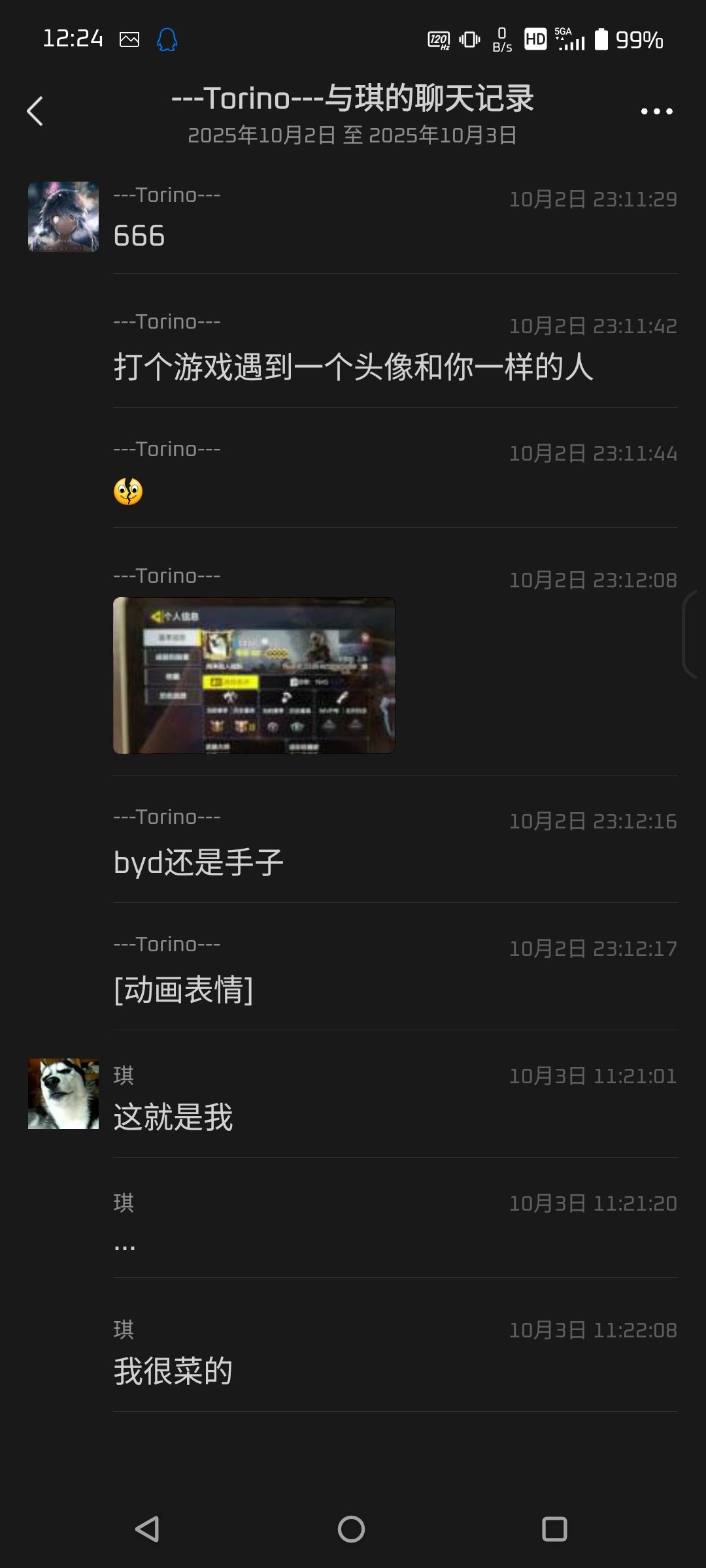The height and width of the screenshot is (1568, 706).
Task: Go back from the chat record
Action: point(35,111)
